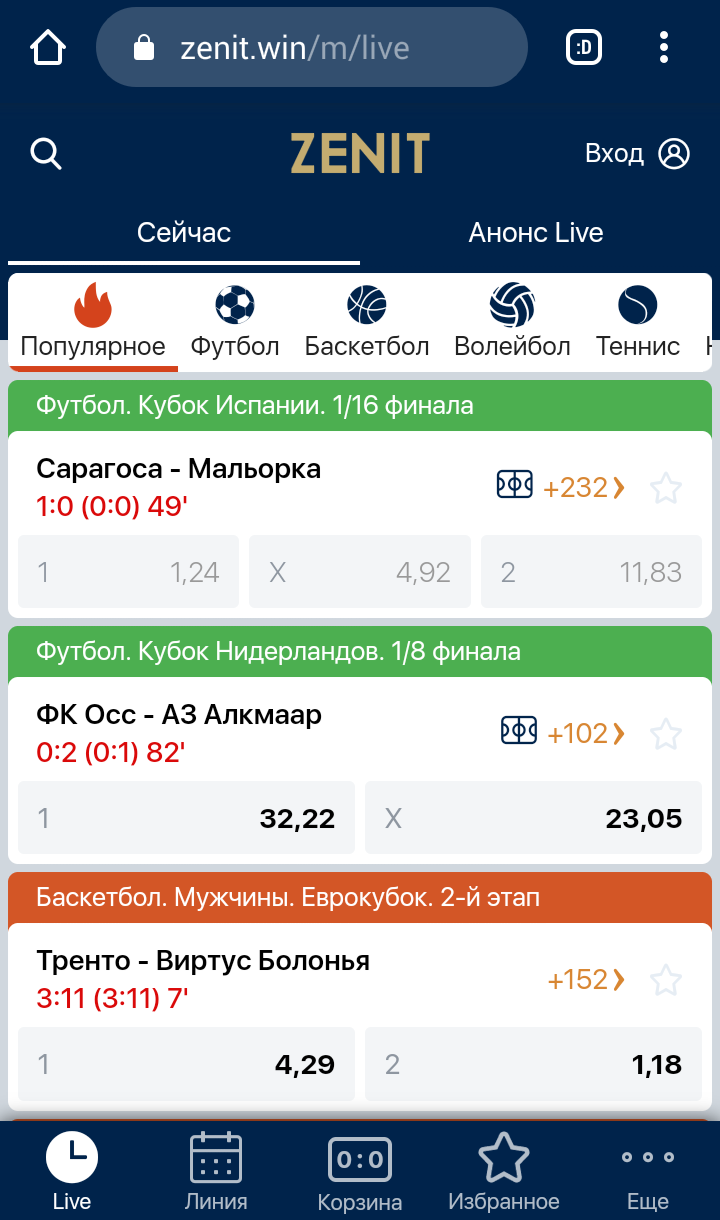This screenshot has width=720, height=1220.
Task: Add Сарагоса - Мальорка to favorites
Action: click(666, 488)
